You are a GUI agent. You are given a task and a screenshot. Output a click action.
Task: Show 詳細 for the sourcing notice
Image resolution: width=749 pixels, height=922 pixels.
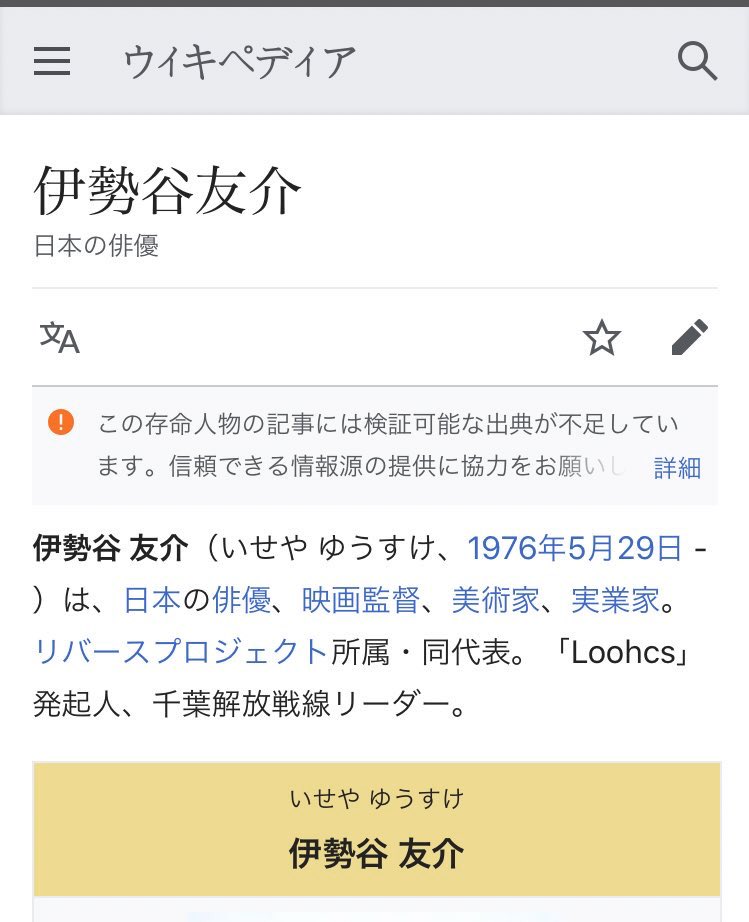677,467
